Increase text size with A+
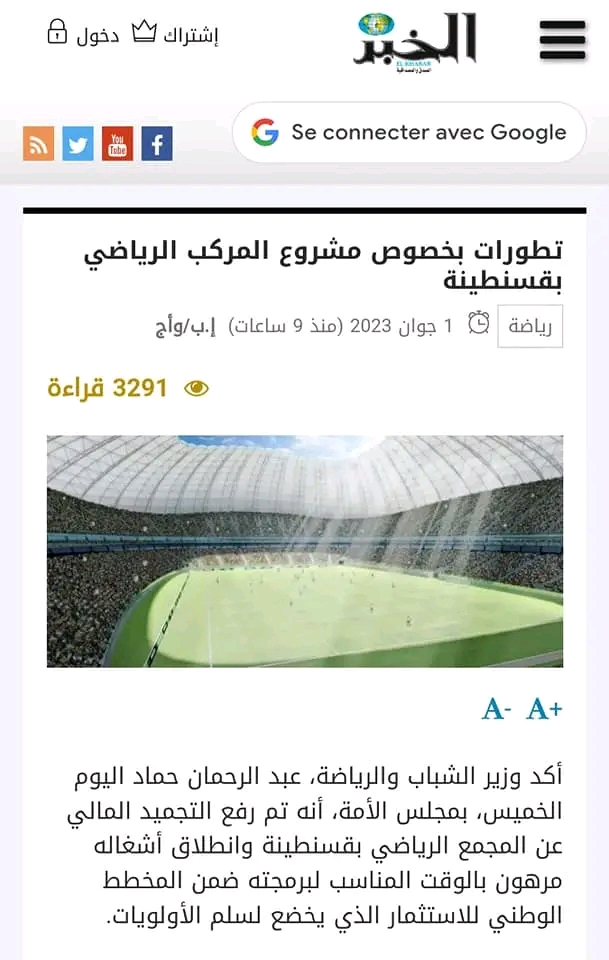Image resolution: width=609 pixels, height=960 pixels. [x=544, y=709]
